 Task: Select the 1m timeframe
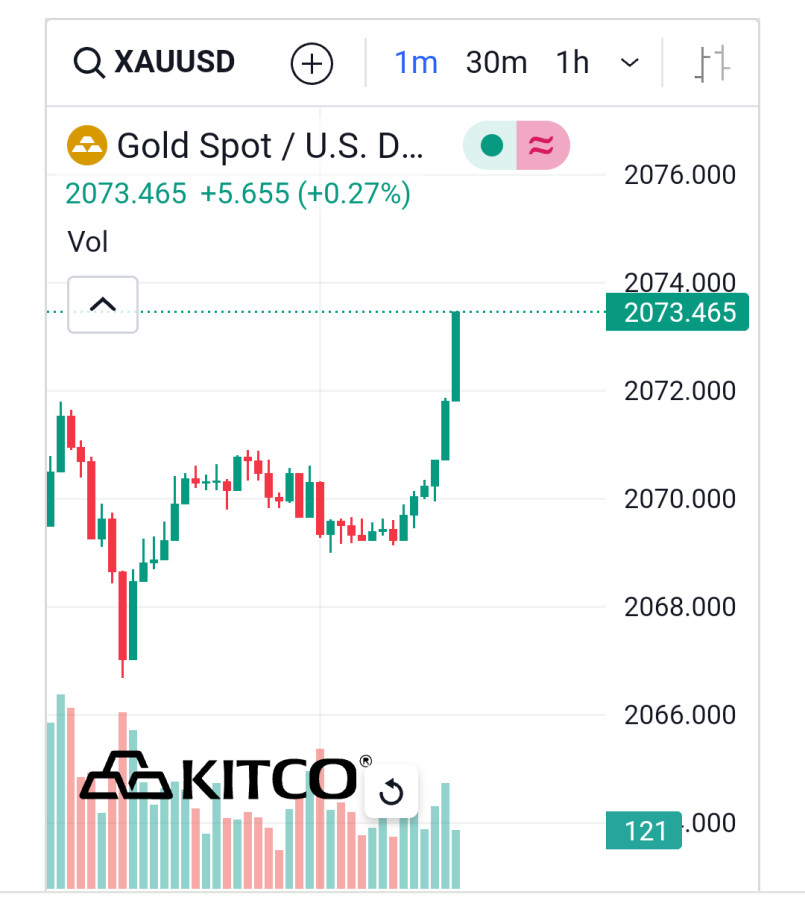coord(416,63)
